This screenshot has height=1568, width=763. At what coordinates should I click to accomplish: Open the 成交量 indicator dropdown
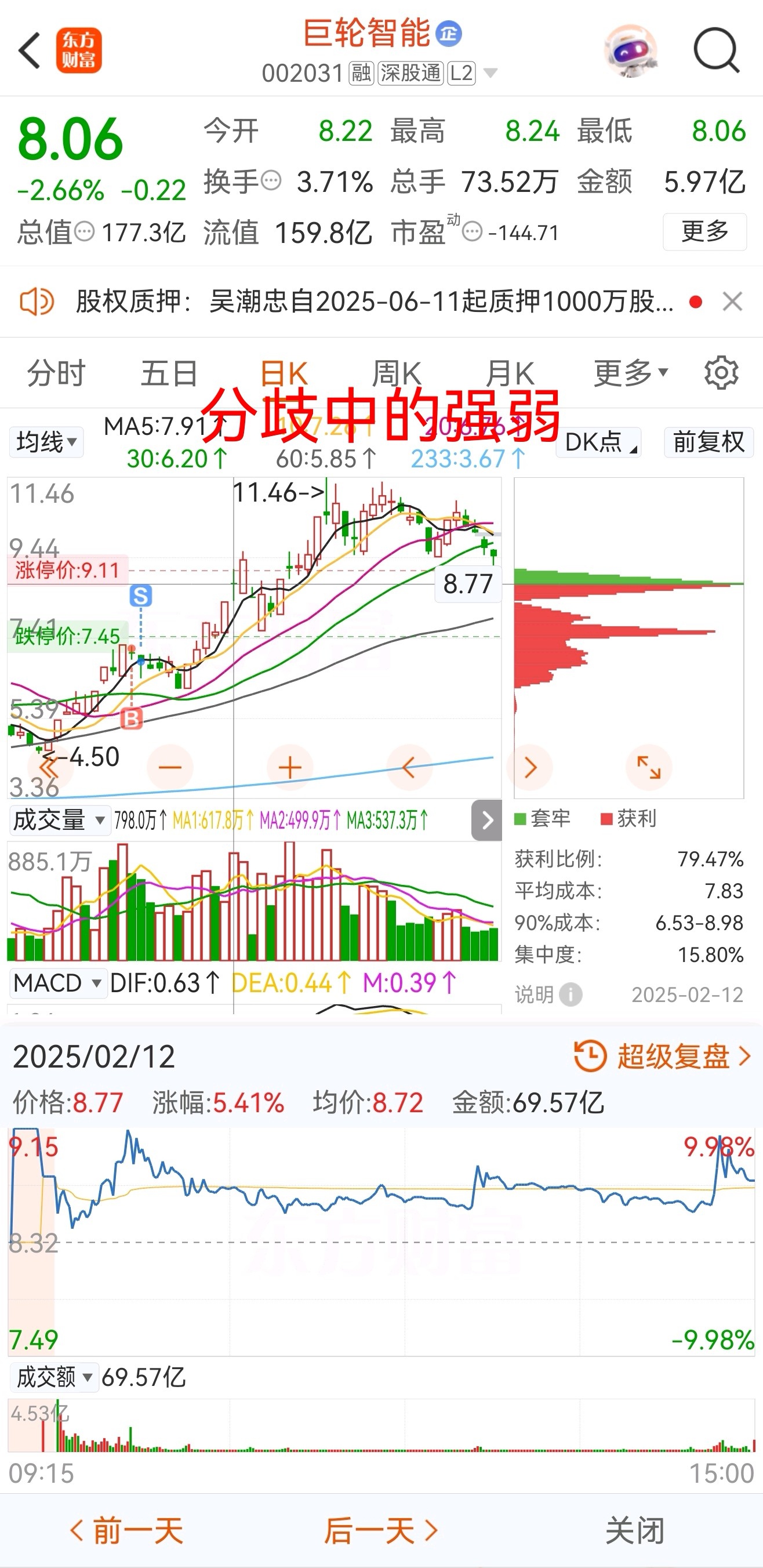pos(59,821)
